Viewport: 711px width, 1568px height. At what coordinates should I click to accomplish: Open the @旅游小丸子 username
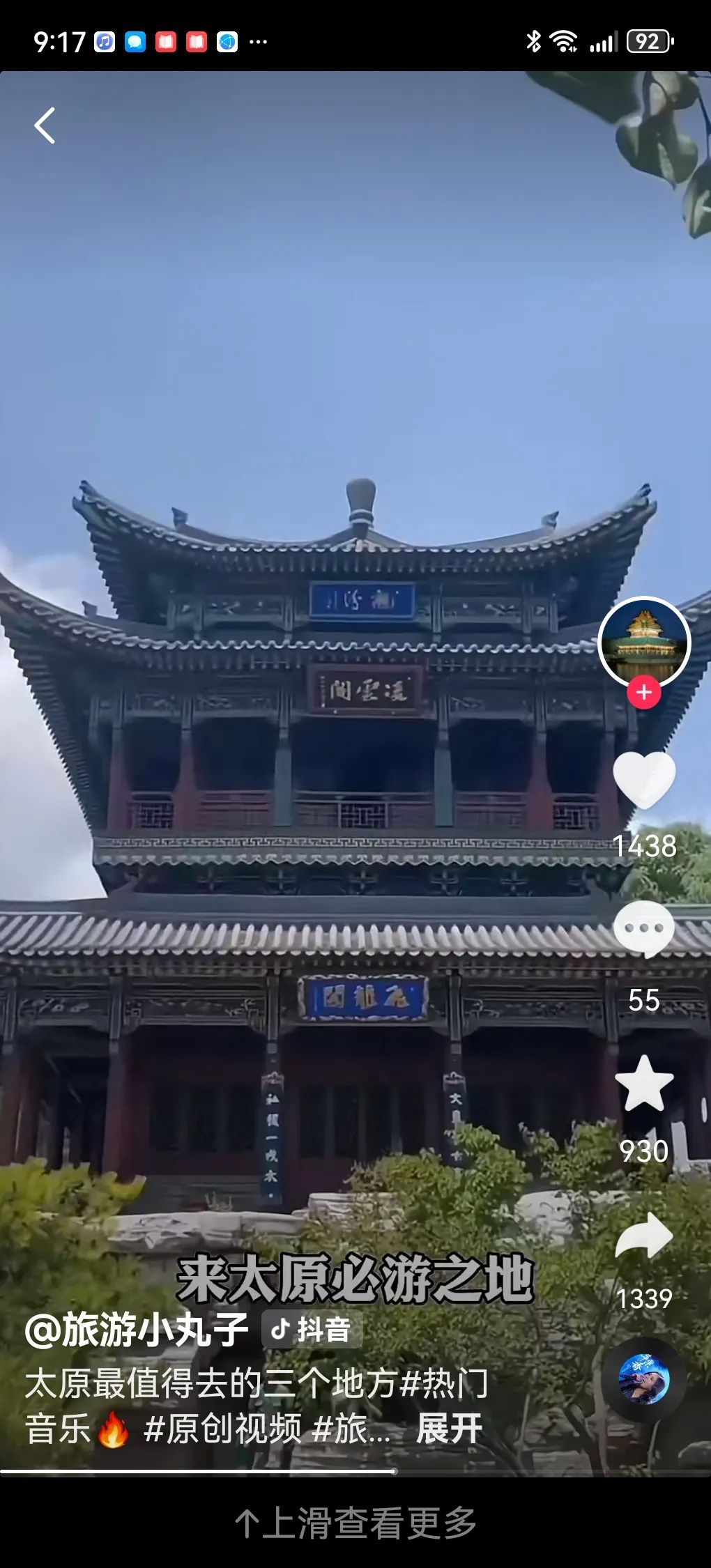pyautogui.click(x=137, y=1330)
